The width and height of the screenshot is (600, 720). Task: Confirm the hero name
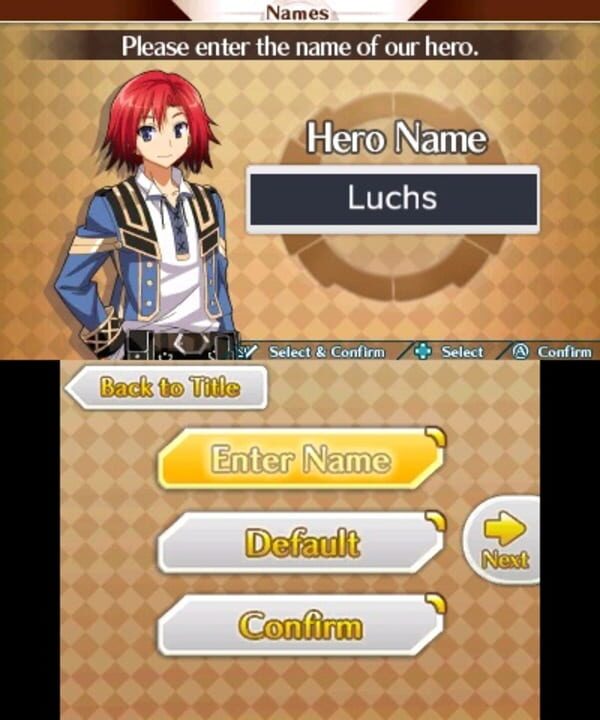pos(300,627)
